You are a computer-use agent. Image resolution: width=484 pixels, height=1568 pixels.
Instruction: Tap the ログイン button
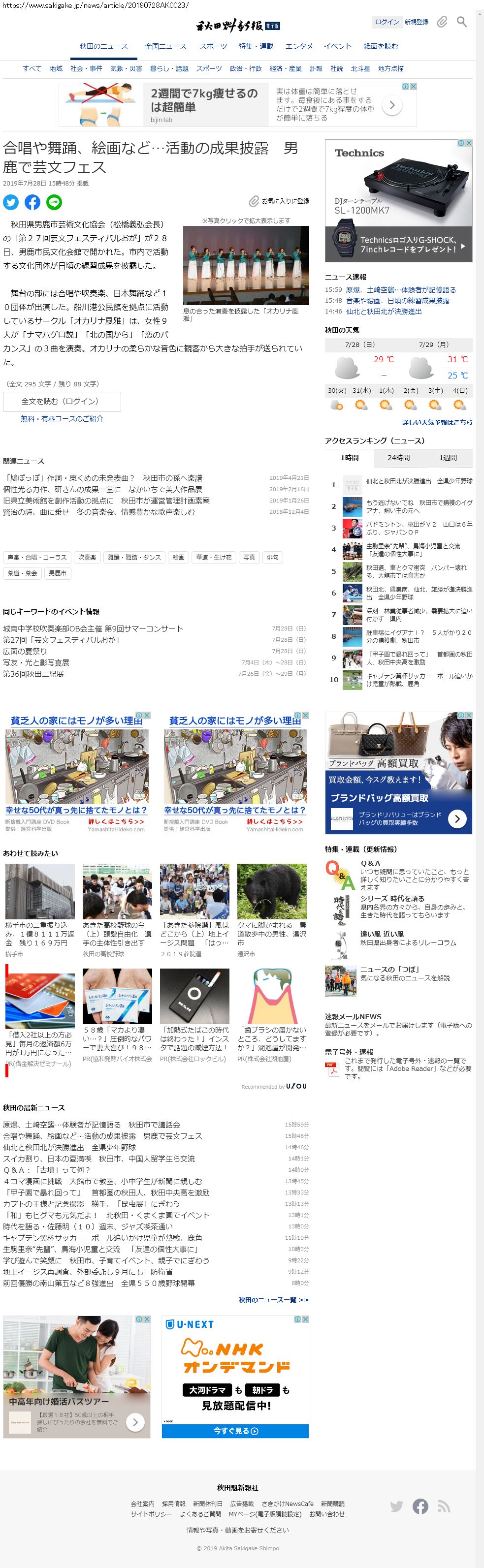[387, 22]
